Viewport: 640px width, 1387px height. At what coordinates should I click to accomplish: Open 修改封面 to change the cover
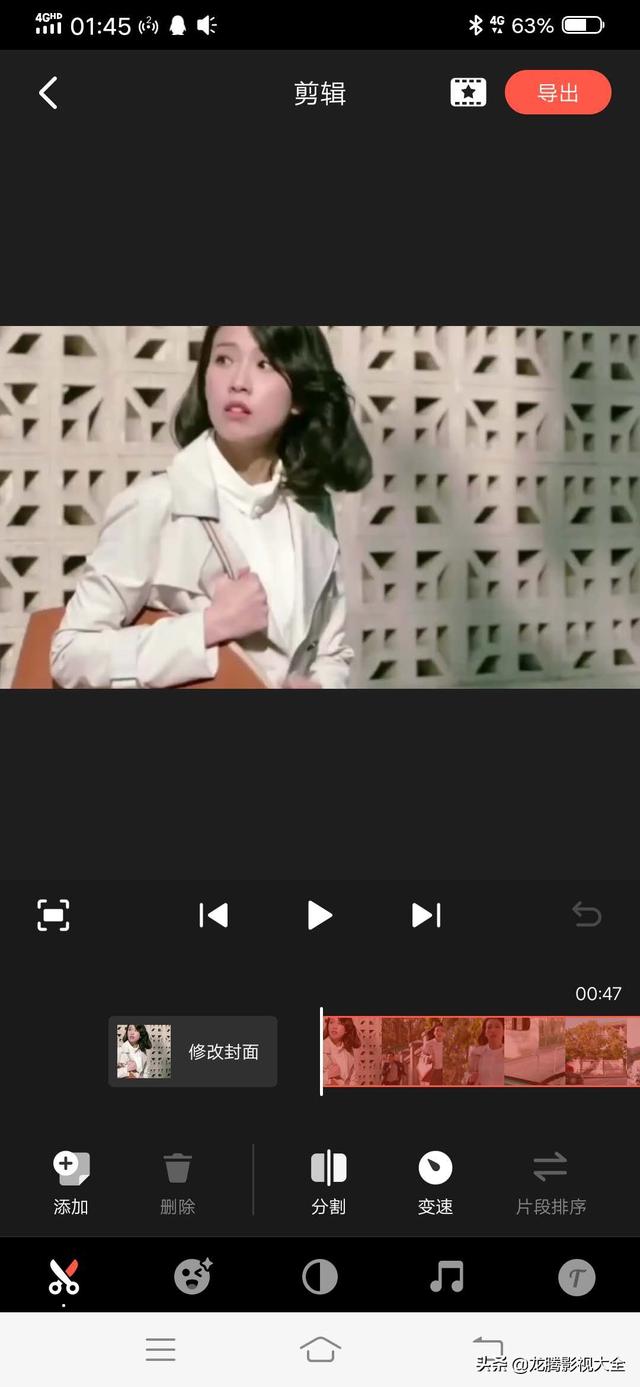pyautogui.click(x=193, y=1052)
